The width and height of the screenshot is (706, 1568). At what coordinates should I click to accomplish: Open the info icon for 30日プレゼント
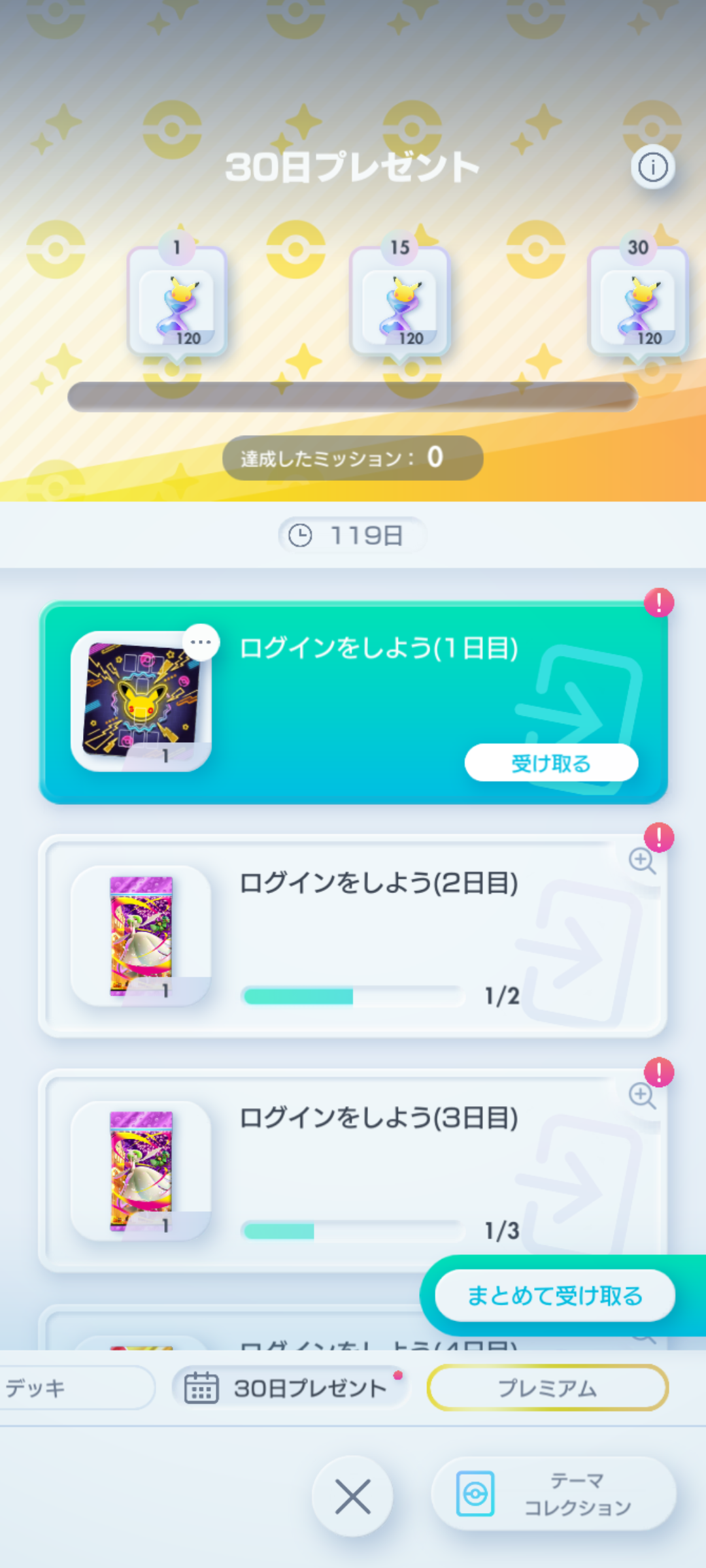coord(652,167)
